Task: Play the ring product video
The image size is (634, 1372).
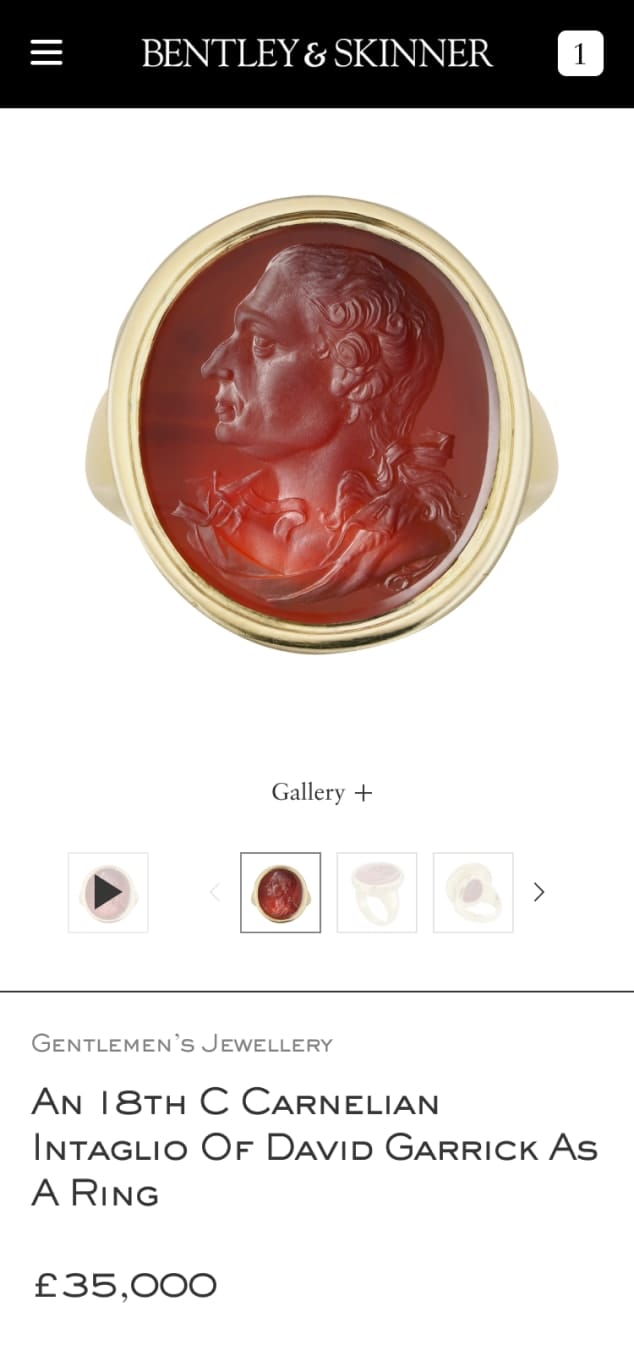Action: point(108,892)
